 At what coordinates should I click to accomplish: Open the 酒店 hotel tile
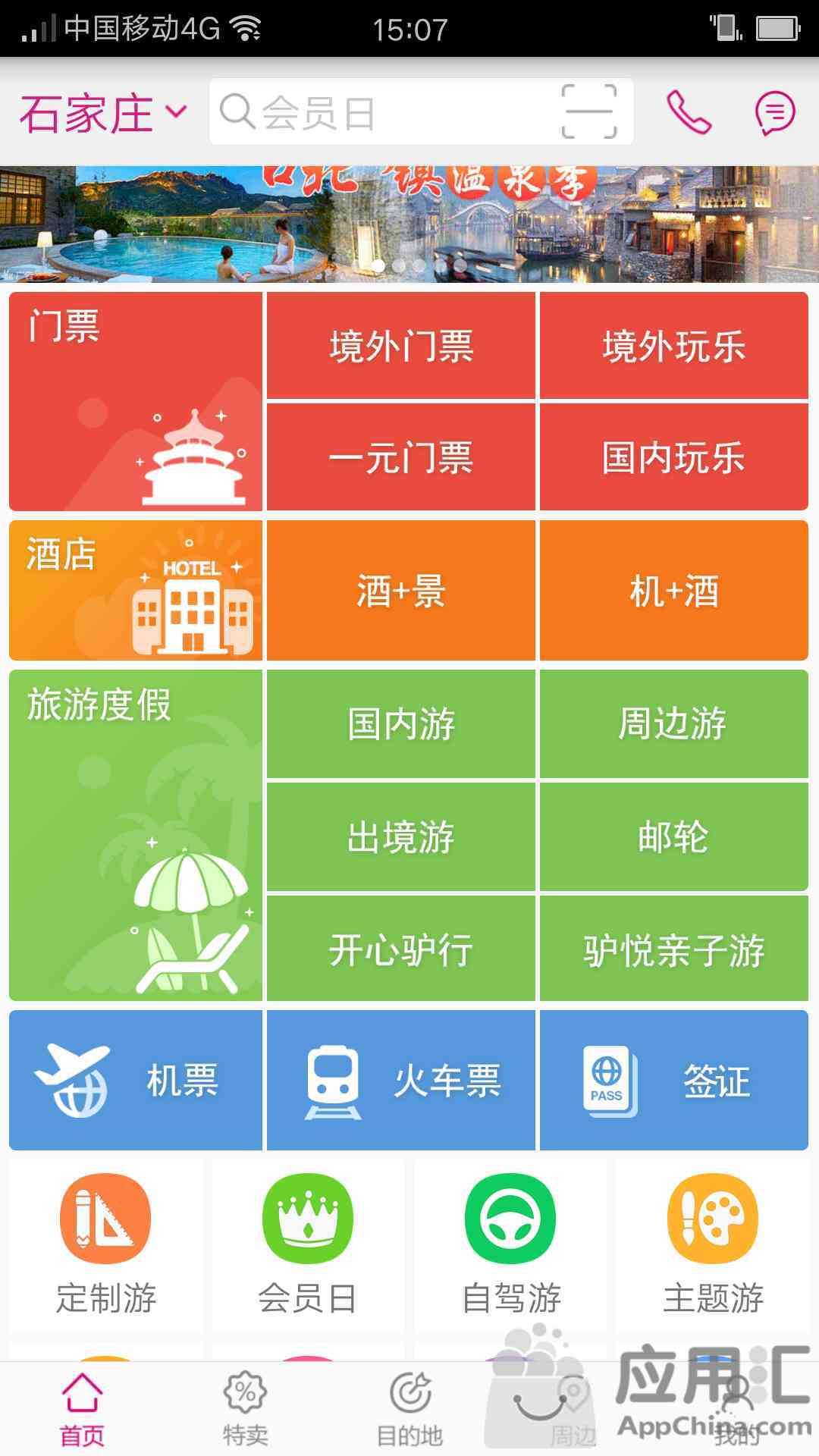click(136, 590)
